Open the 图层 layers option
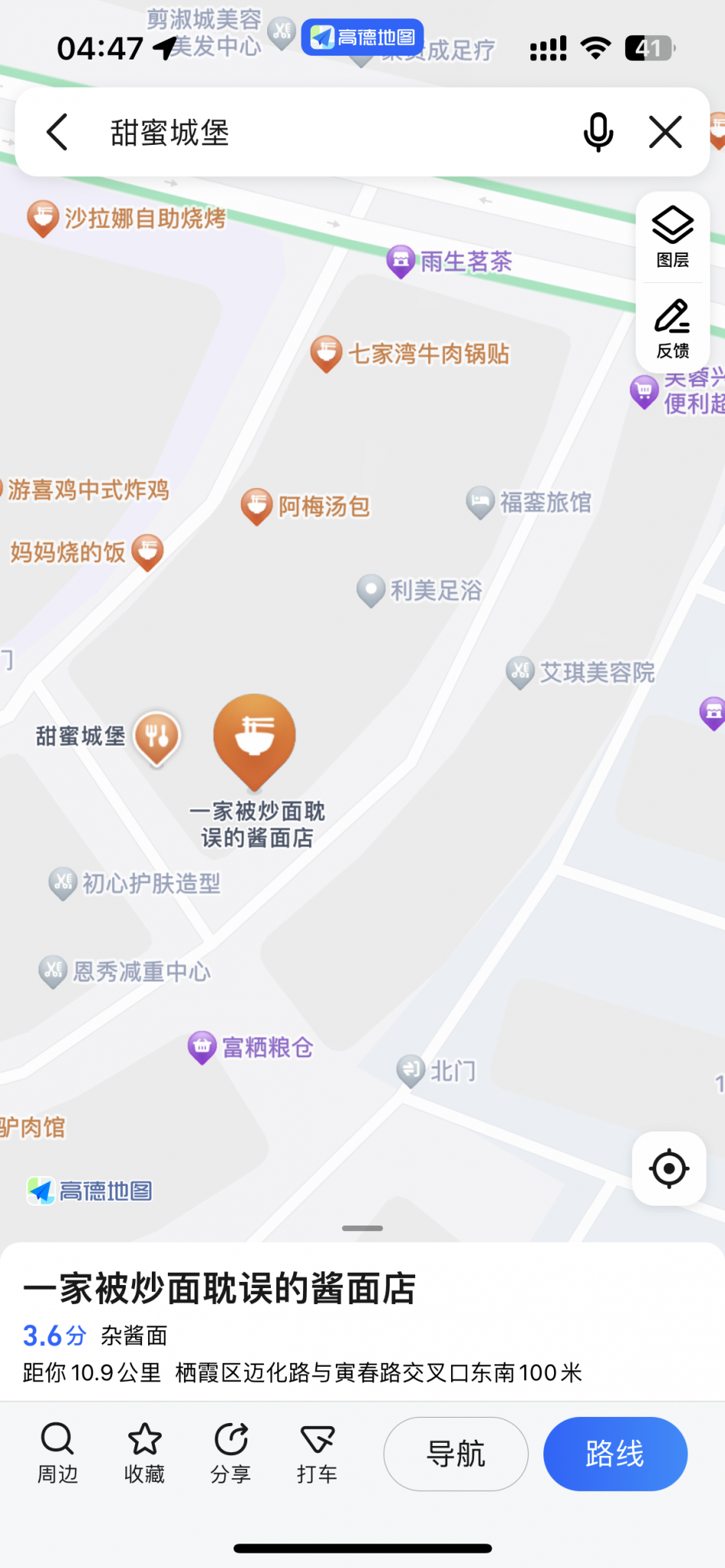725x1568 pixels. 672,237
